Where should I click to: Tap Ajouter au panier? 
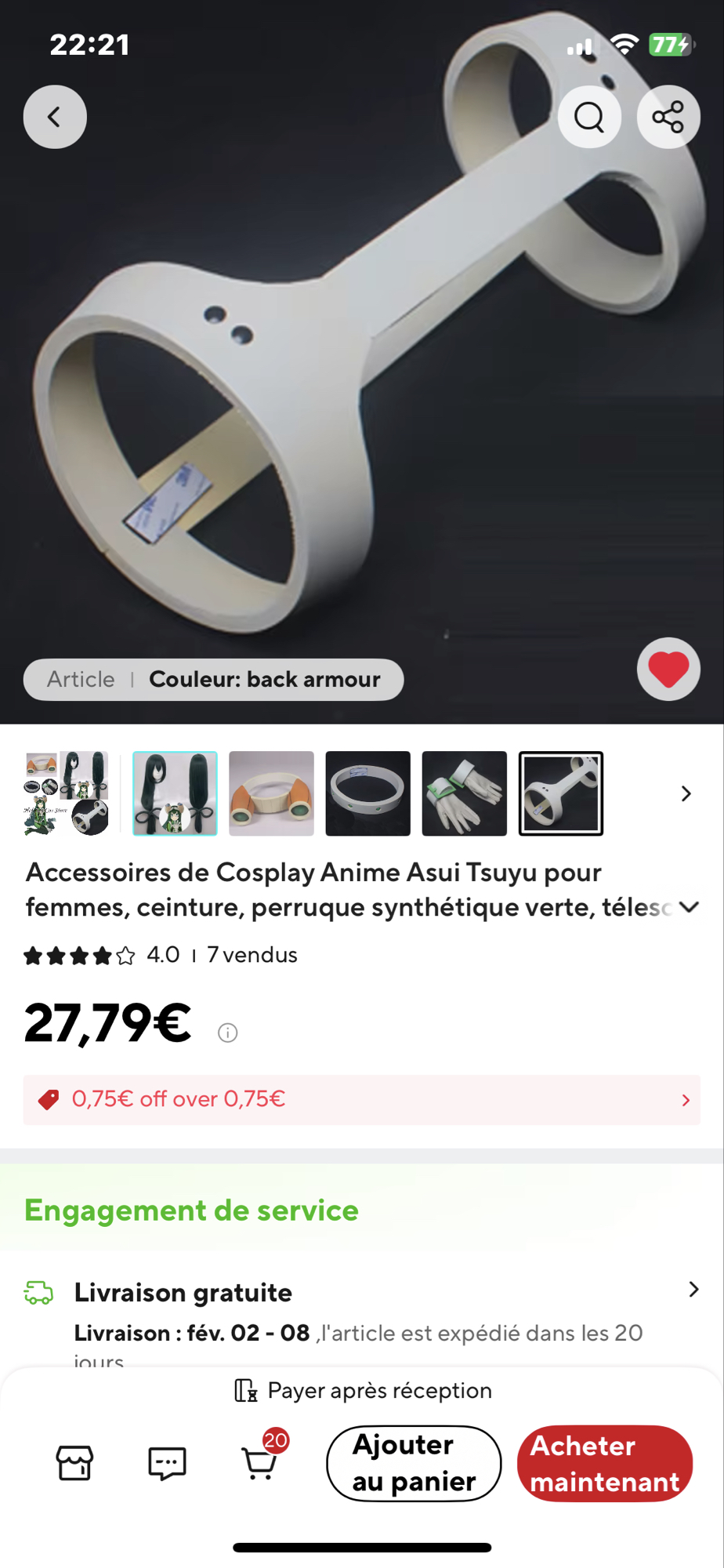tap(414, 1463)
